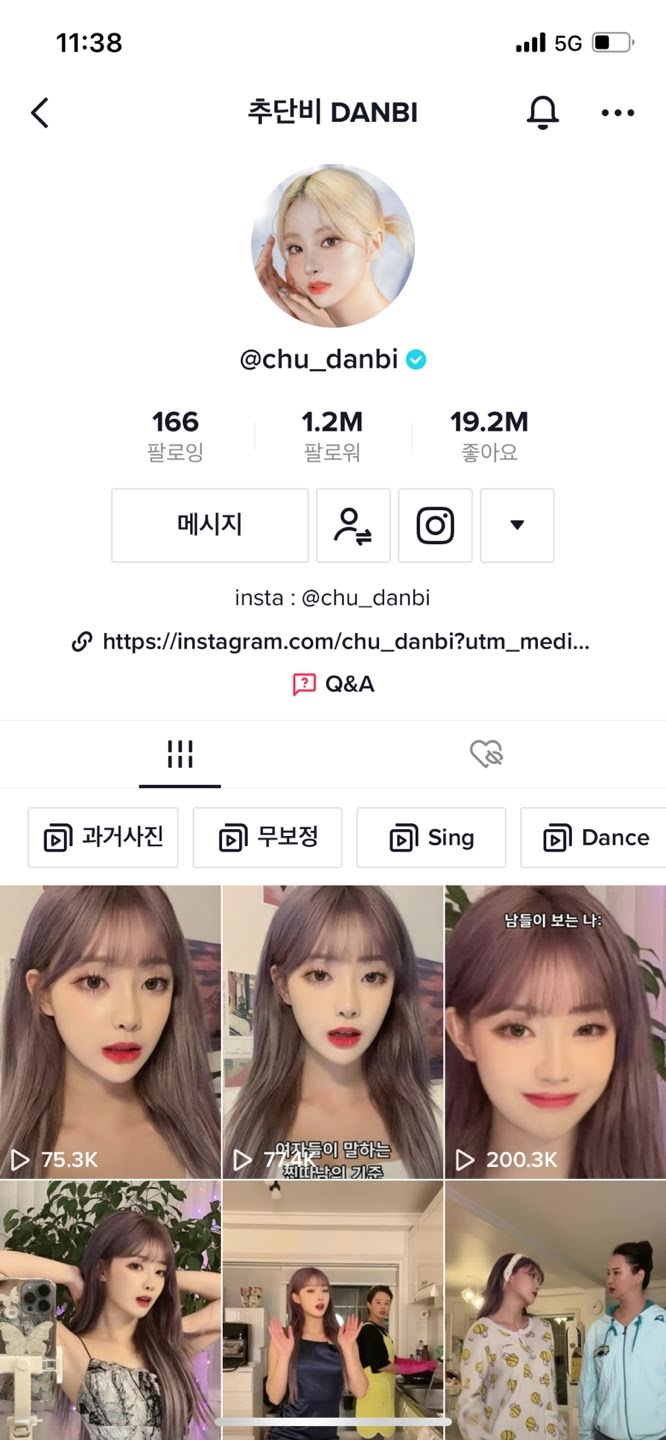Expand the suggested accounts dropdown arrow
Viewport: 666px width, 1440px height.
click(x=517, y=525)
